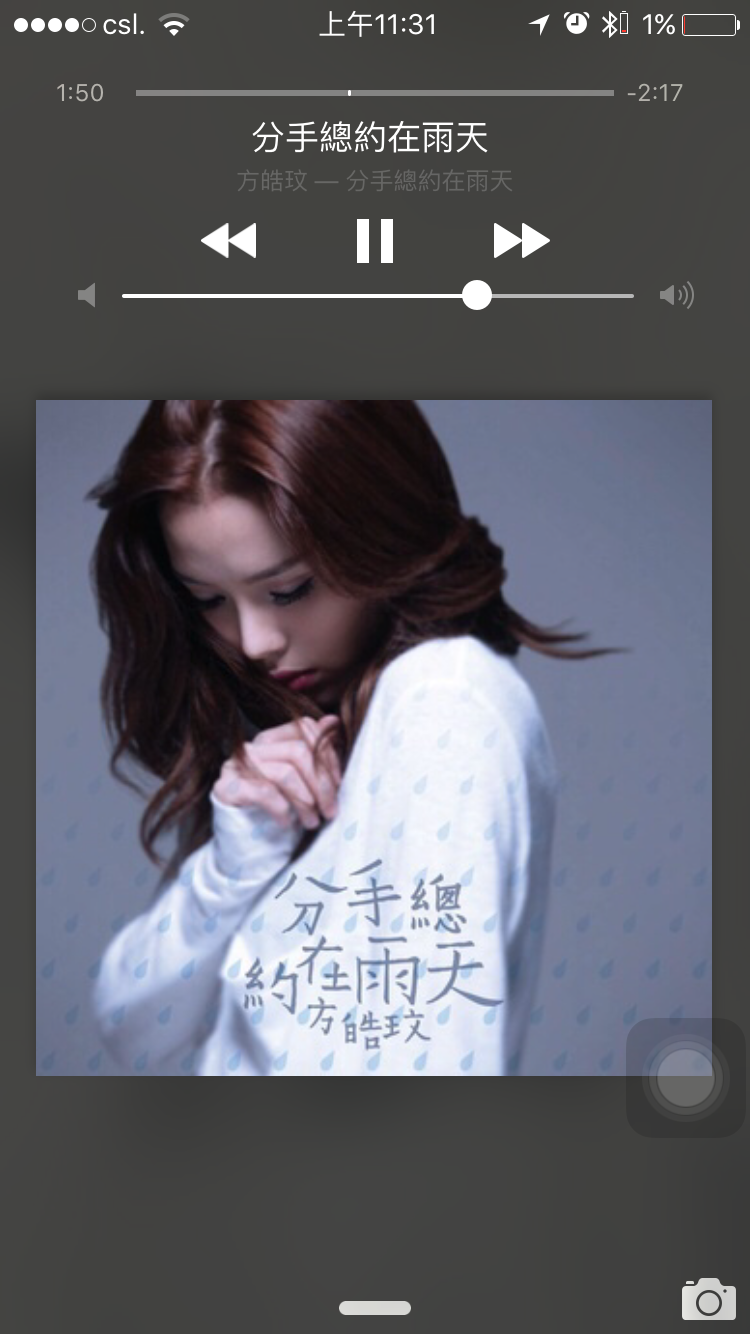
Task: Open the 分手總約在雨天 album artwork
Action: pos(374,738)
